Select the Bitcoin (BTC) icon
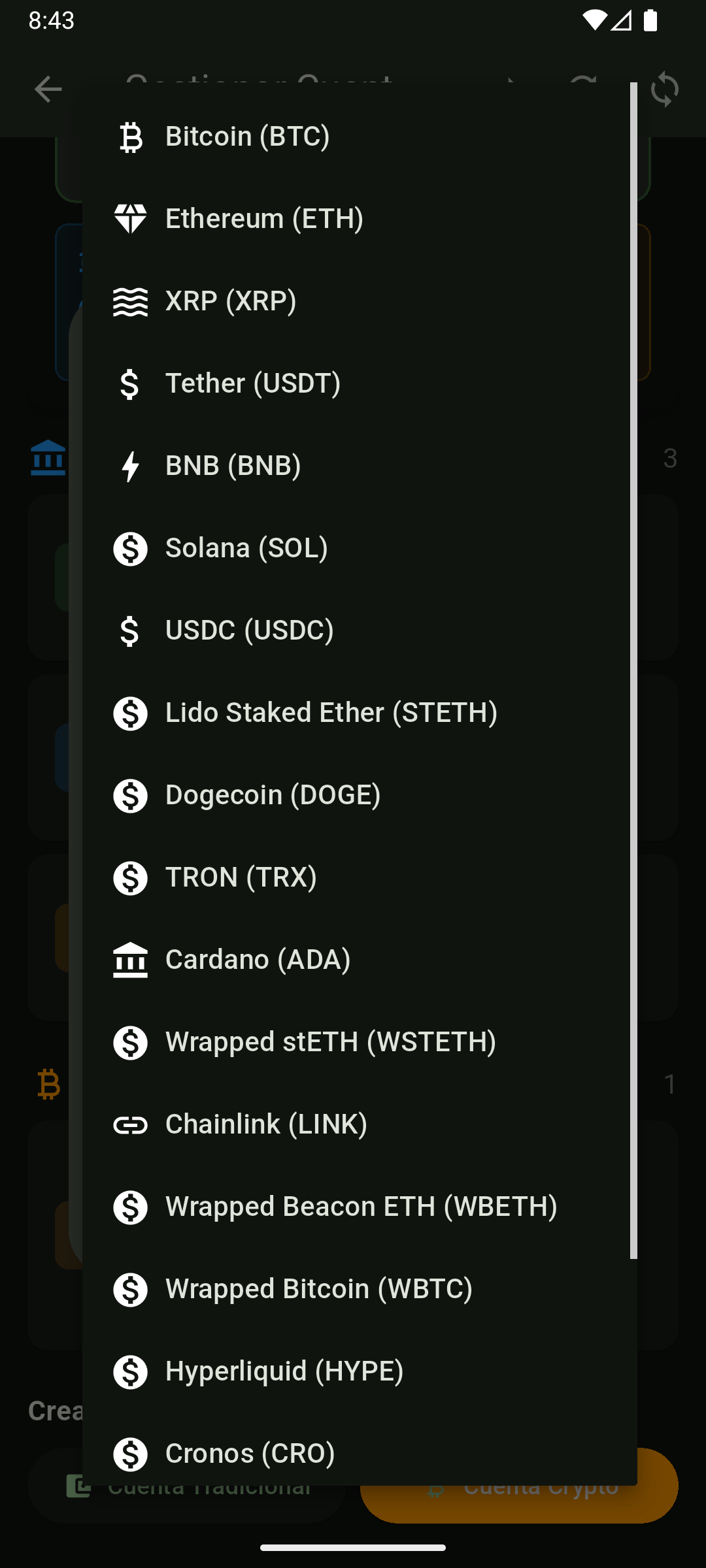Viewport: 706px width, 1568px height. 130,138
